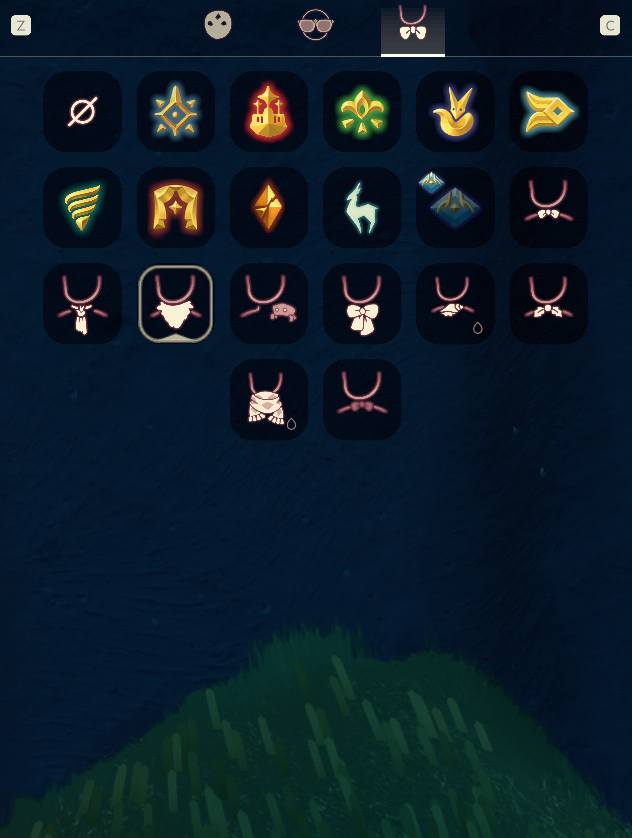Equip the pale deer pendant
Viewport: 632px width, 838px height.
point(361,208)
